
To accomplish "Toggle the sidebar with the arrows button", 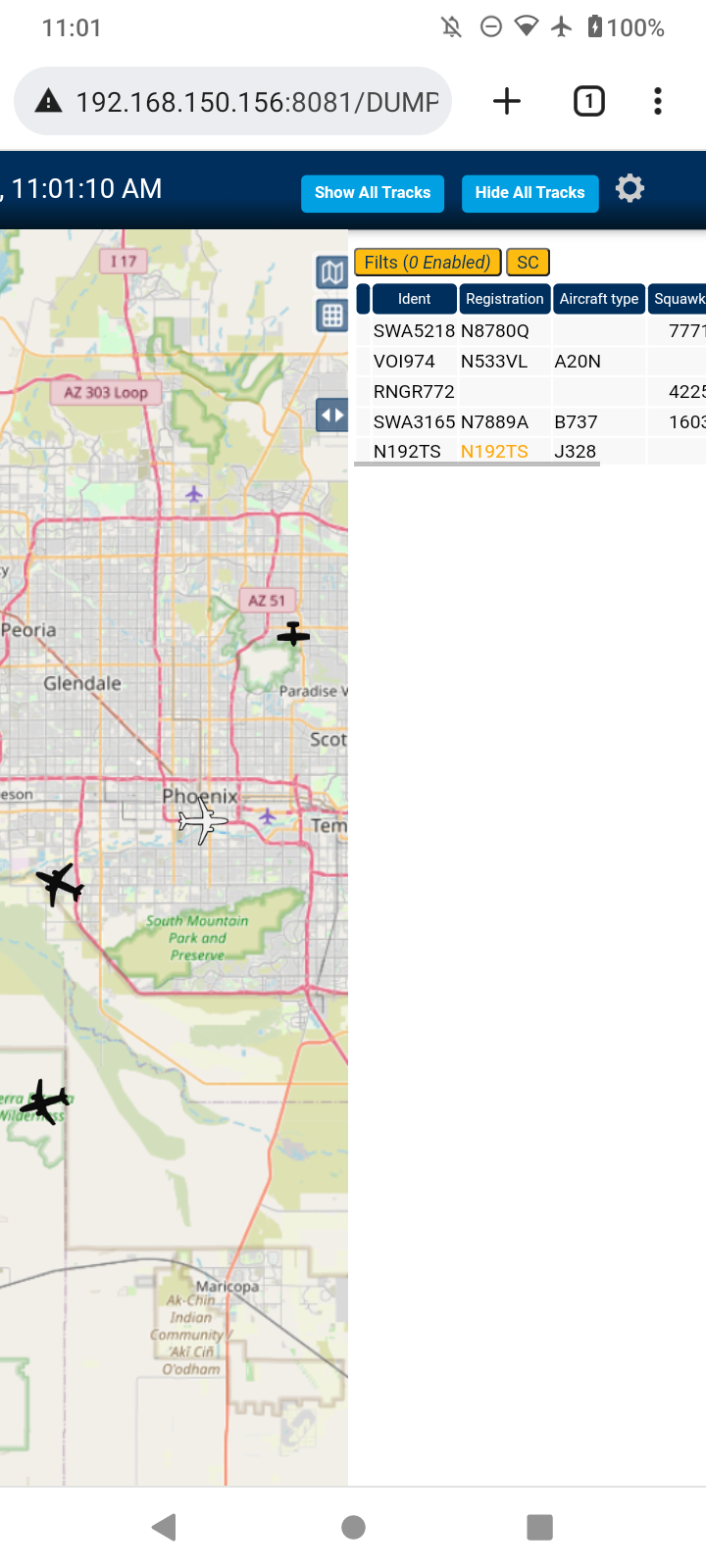I will point(332,415).
